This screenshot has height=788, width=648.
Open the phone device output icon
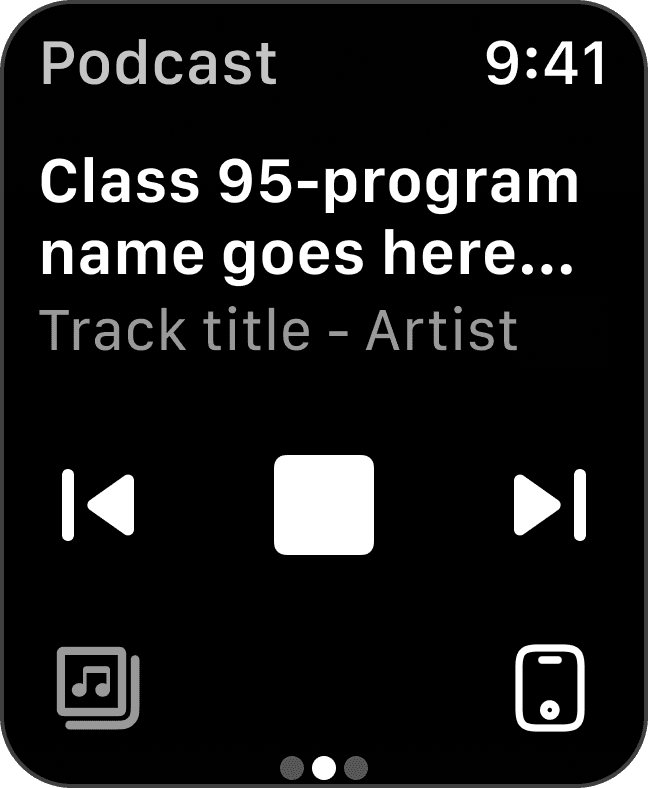pyautogui.click(x=549, y=689)
